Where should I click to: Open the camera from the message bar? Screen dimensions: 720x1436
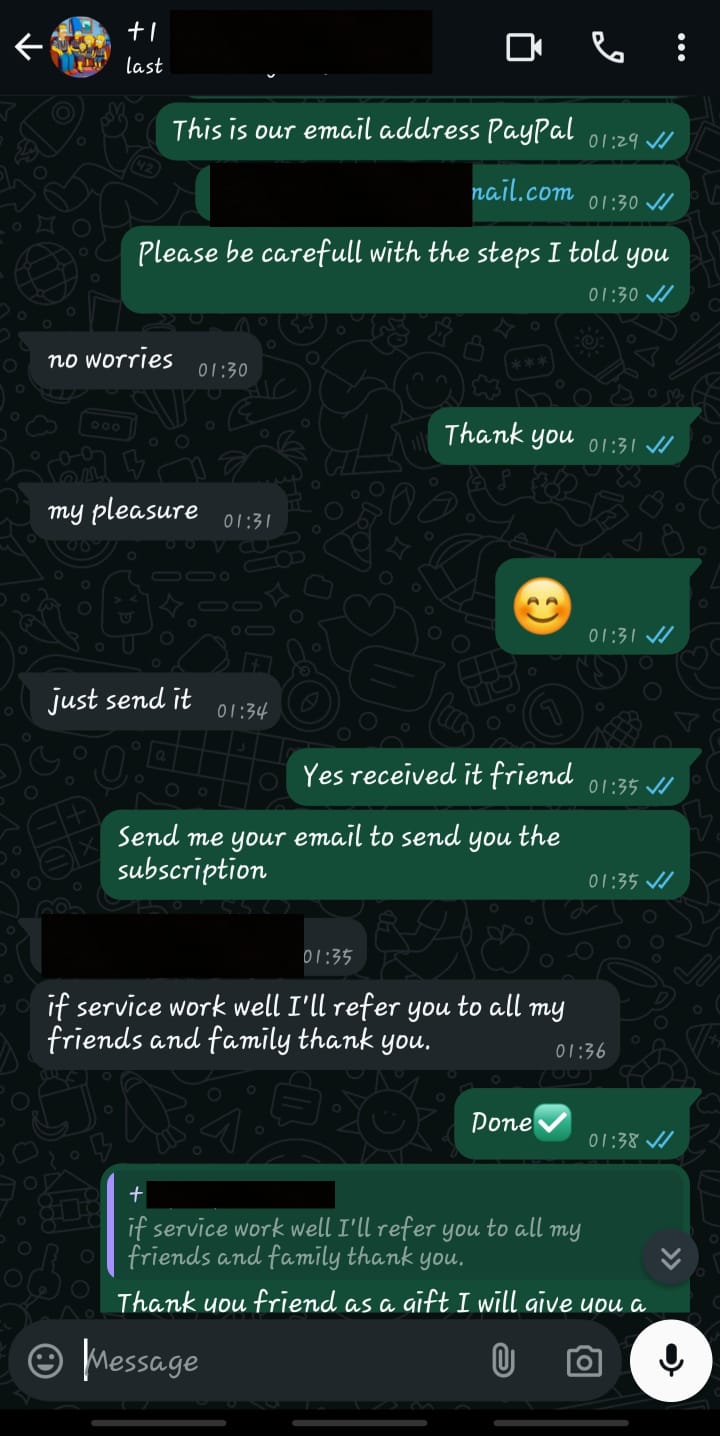click(584, 1361)
